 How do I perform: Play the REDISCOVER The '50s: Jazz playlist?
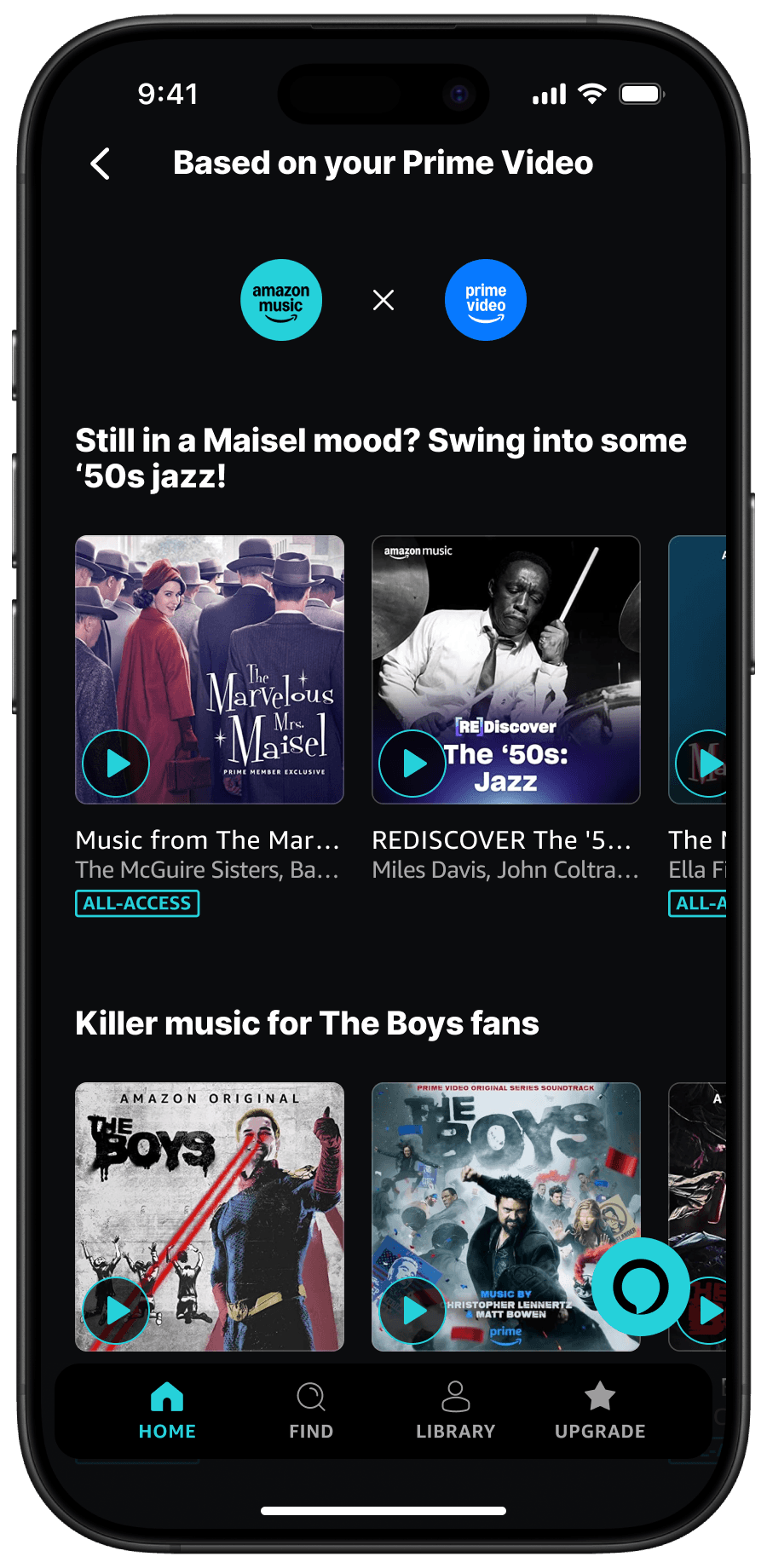[412, 764]
